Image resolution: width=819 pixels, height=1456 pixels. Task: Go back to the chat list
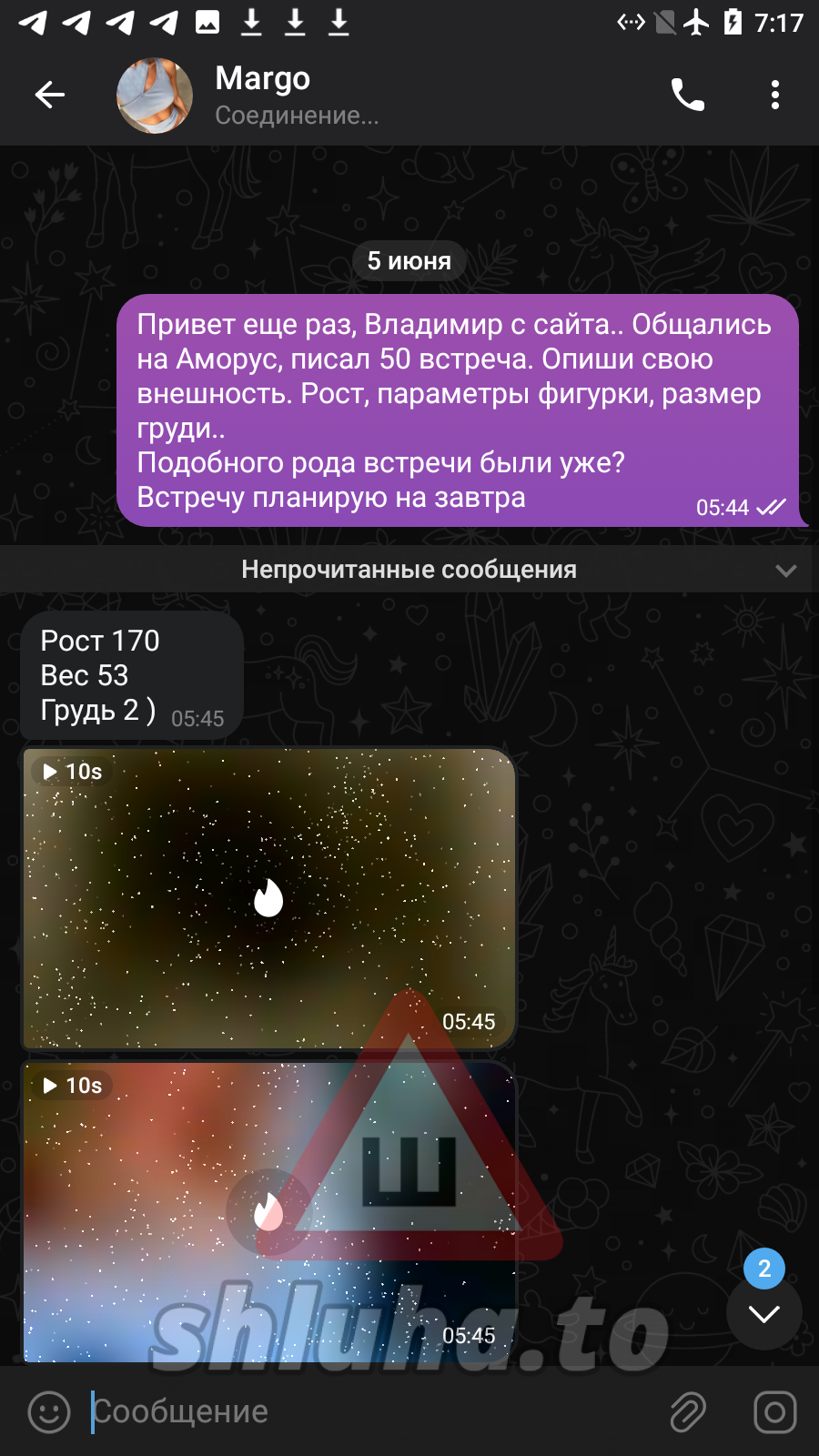[x=50, y=95]
